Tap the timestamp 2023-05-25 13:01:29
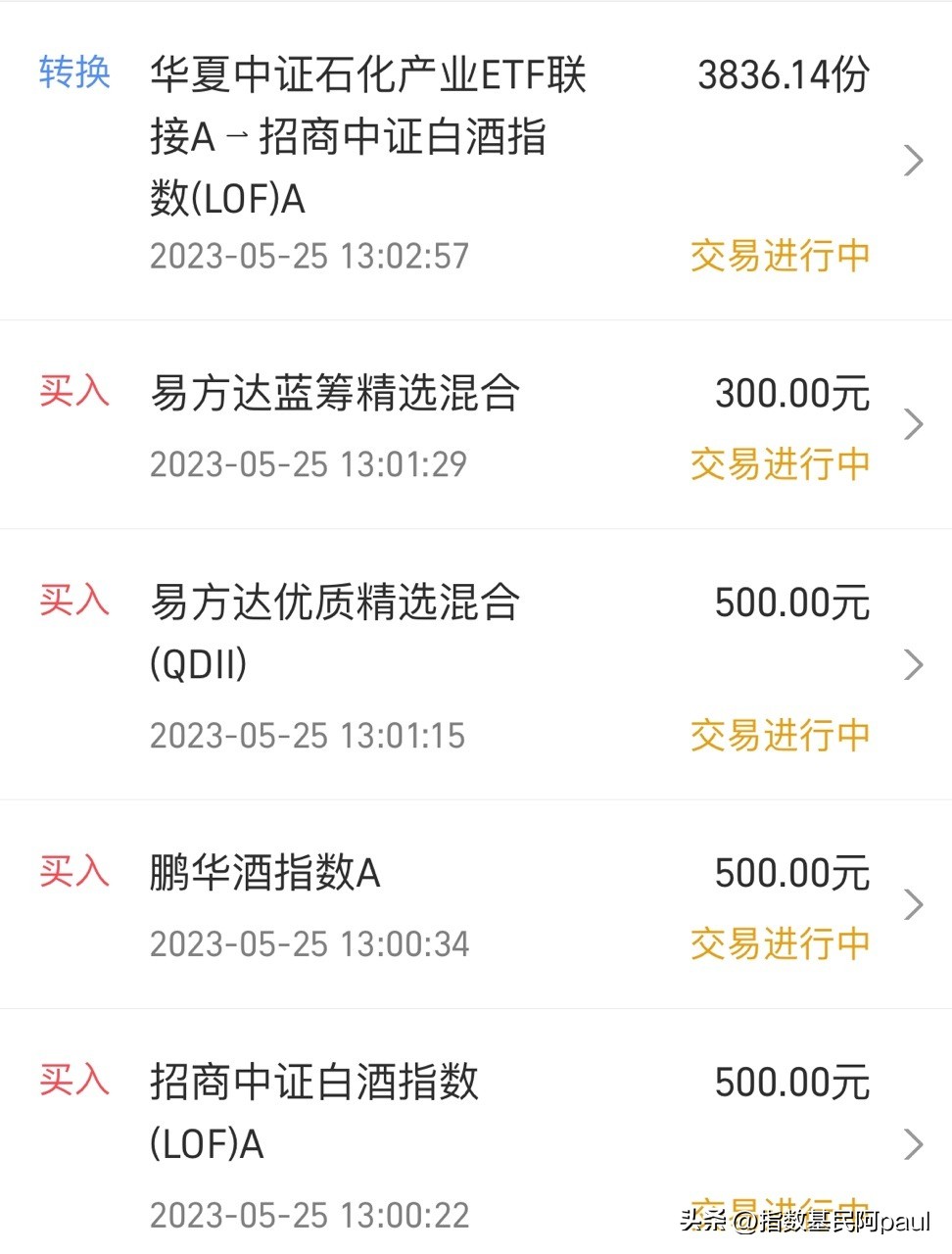 point(309,464)
